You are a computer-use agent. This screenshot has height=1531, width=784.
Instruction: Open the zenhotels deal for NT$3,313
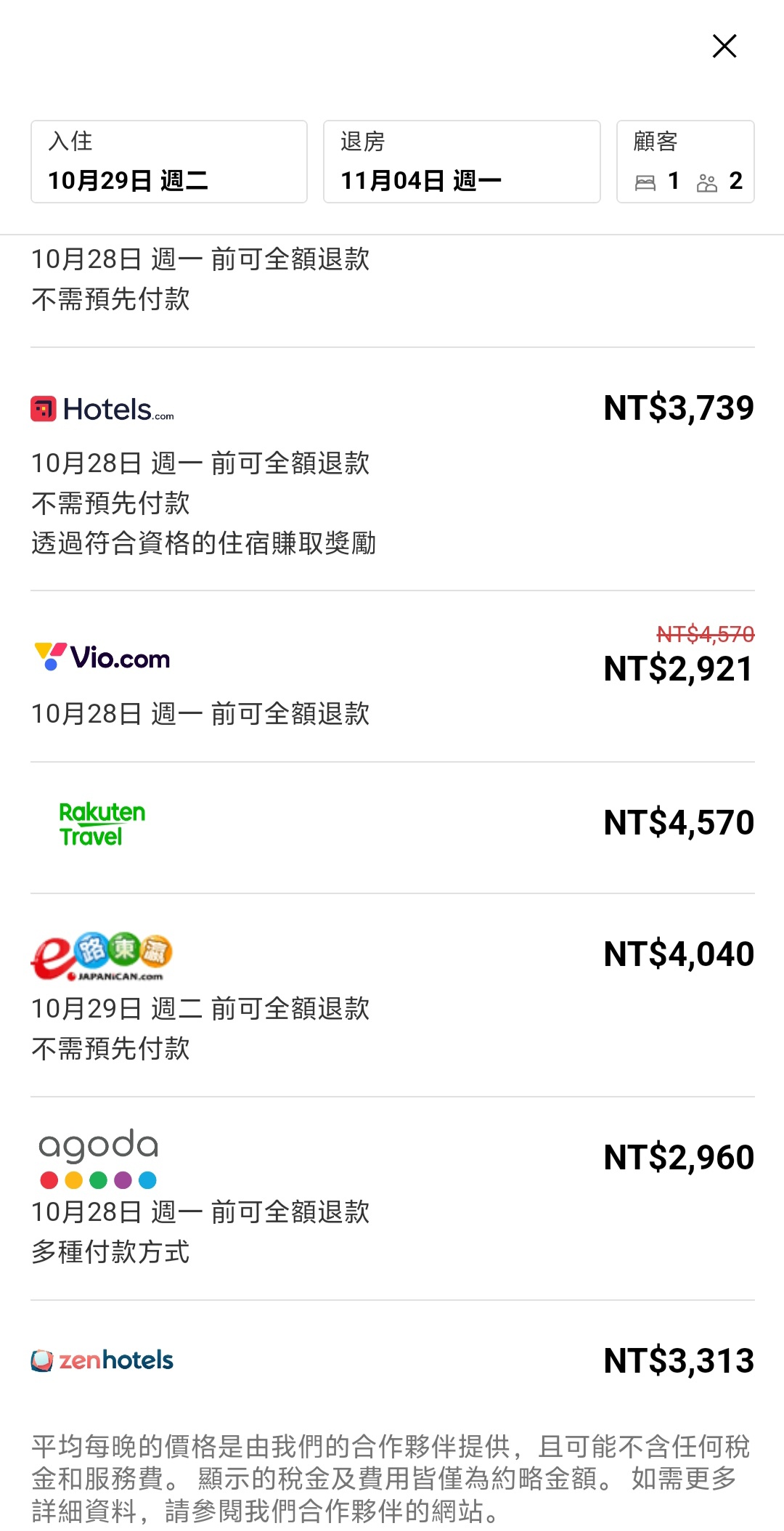(392, 1360)
